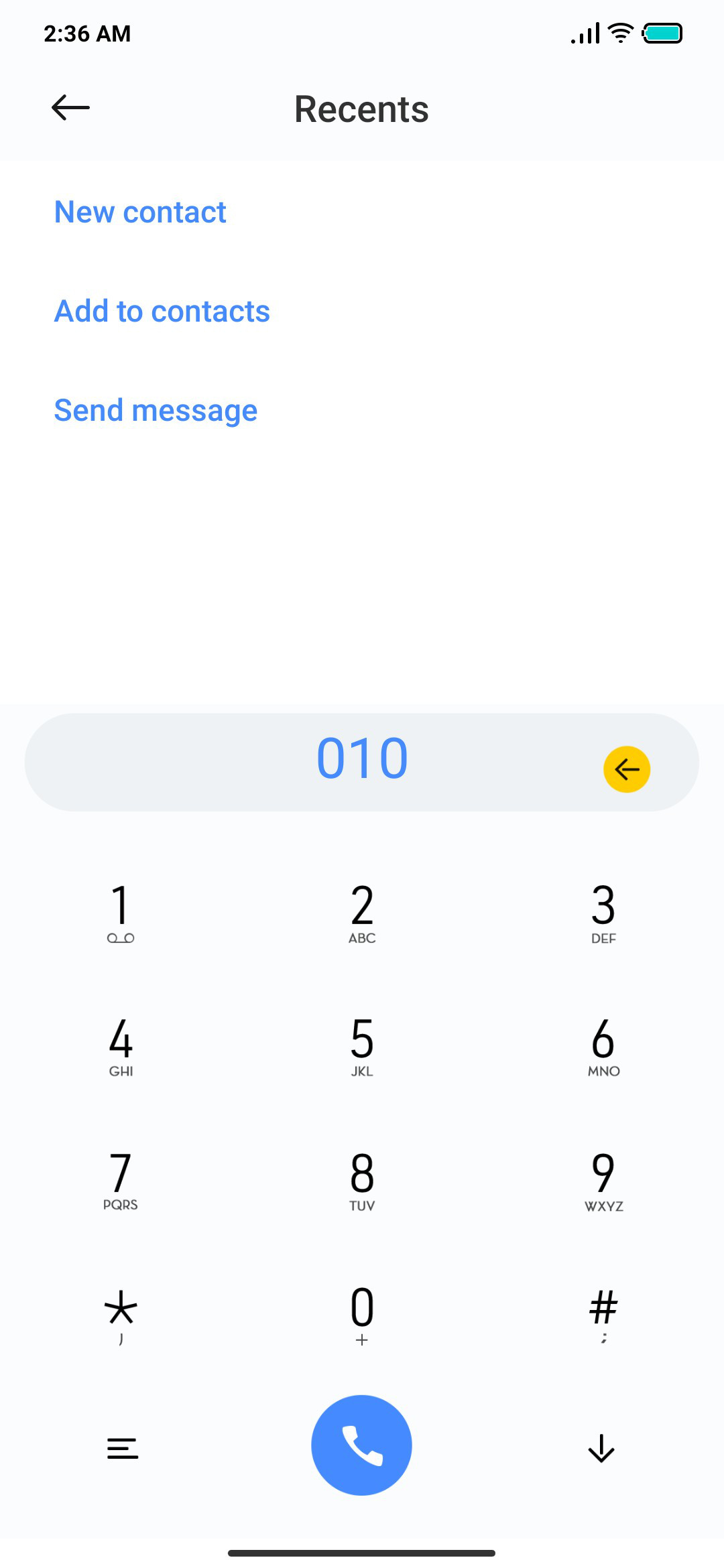Tap keypad key 7 PQRS
The image size is (724, 1568).
click(x=121, y=1181)
